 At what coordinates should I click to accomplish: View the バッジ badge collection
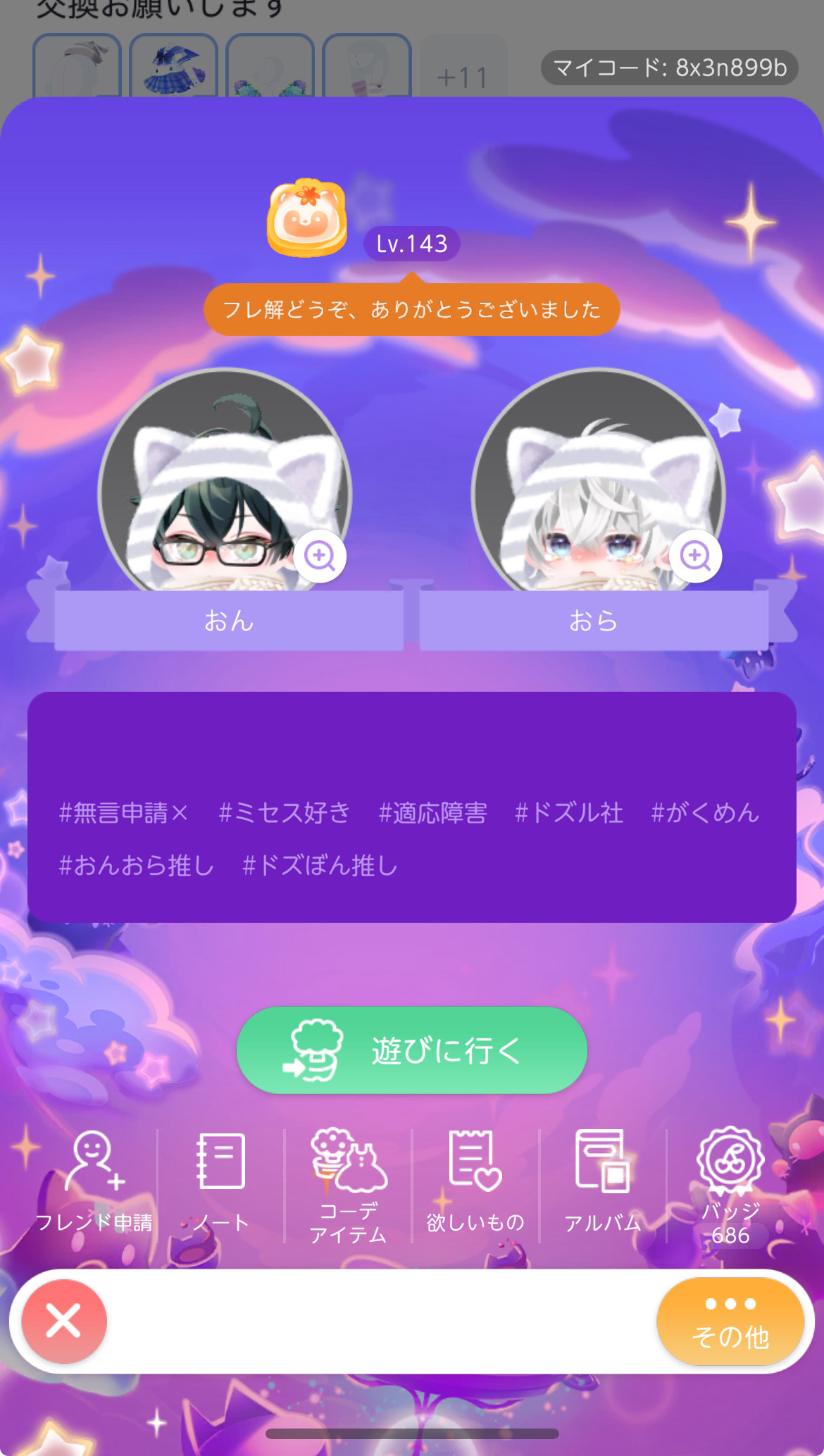point(730,1185)
